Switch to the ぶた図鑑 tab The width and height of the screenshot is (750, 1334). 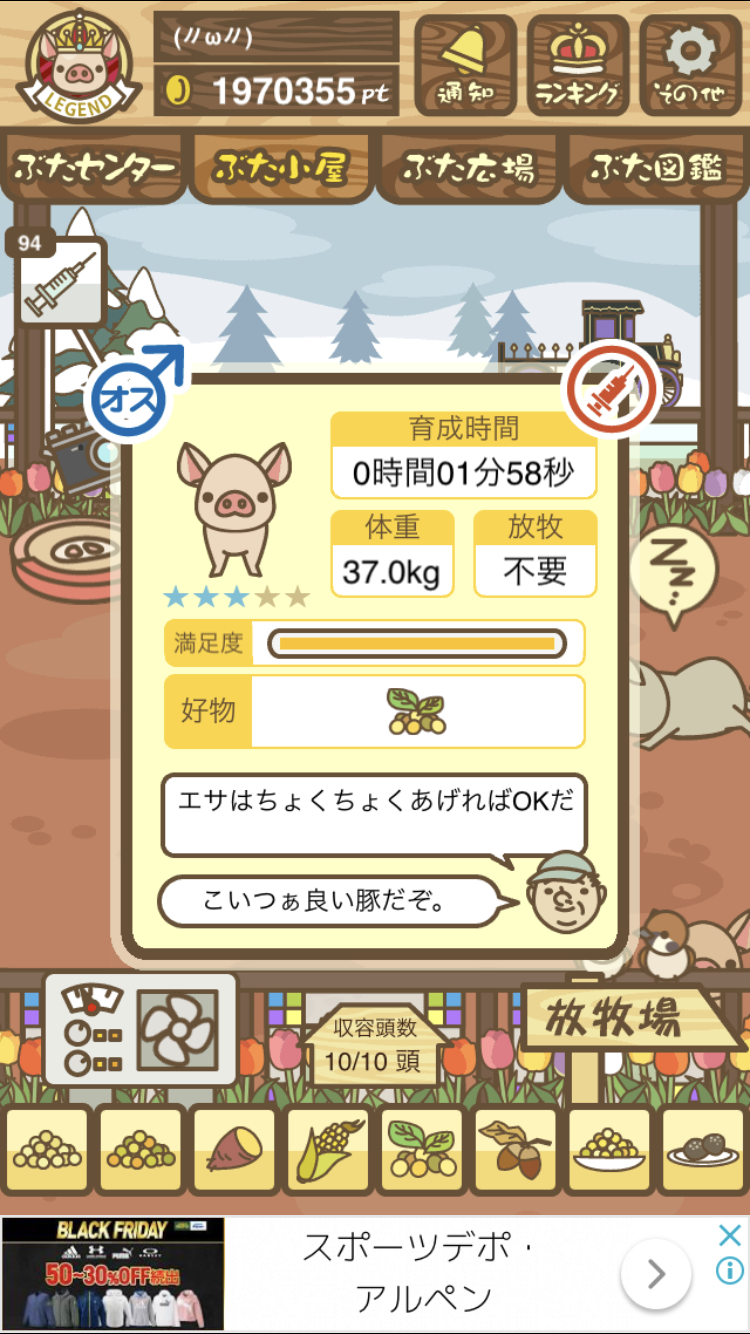tap(655, 168)
